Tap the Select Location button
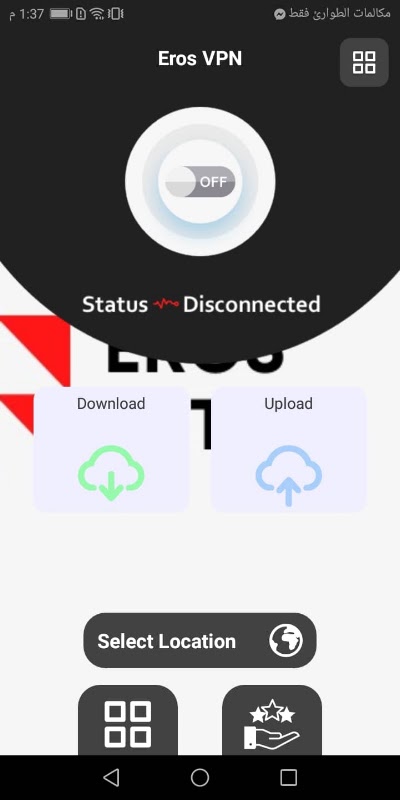400x800 pixels. click(x=200, y=640)
